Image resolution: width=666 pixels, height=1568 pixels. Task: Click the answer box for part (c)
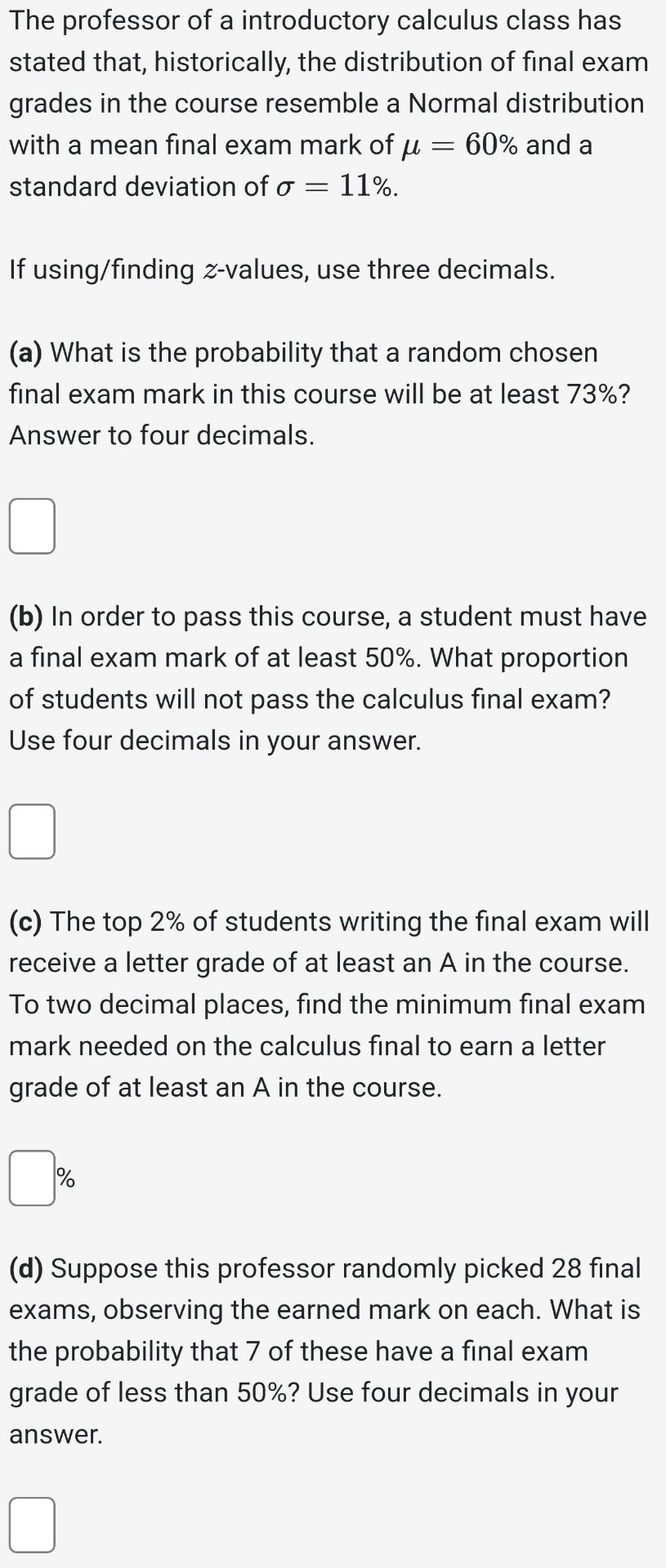point(33,1178)
